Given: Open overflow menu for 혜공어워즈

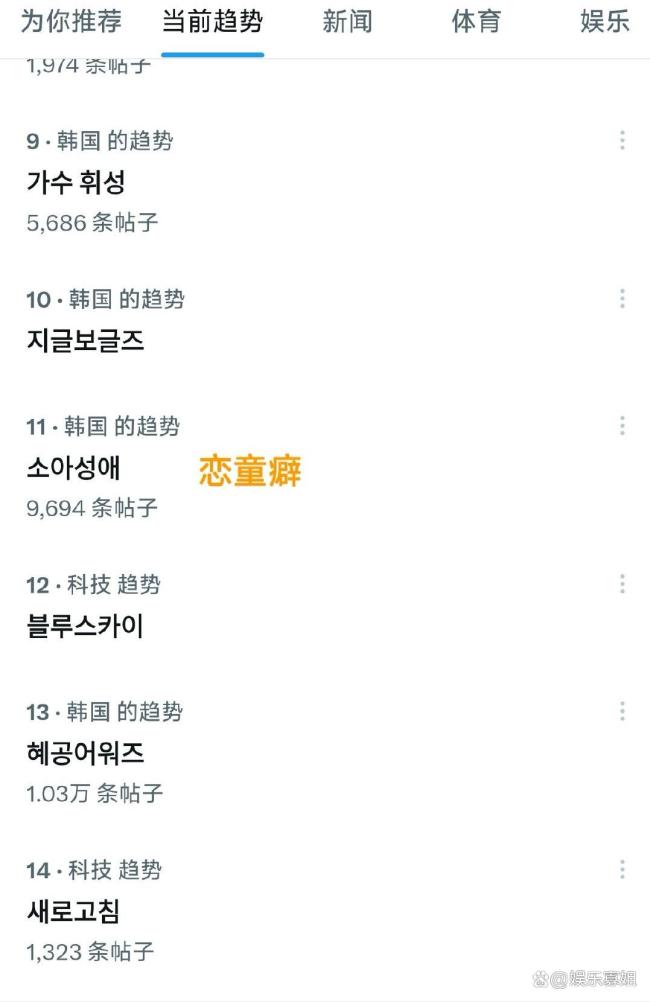Looking at the screenshot, I should tap(622, 711).
